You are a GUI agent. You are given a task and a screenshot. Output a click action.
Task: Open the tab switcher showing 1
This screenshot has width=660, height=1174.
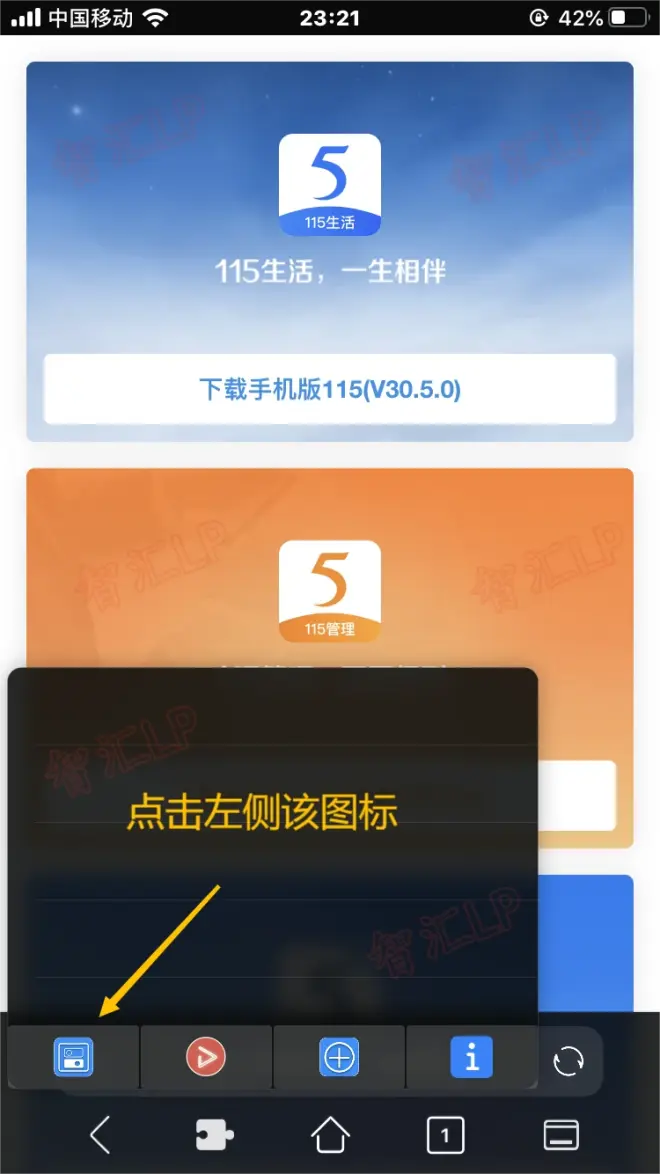pyautogui.click(x=445, y=1135)
